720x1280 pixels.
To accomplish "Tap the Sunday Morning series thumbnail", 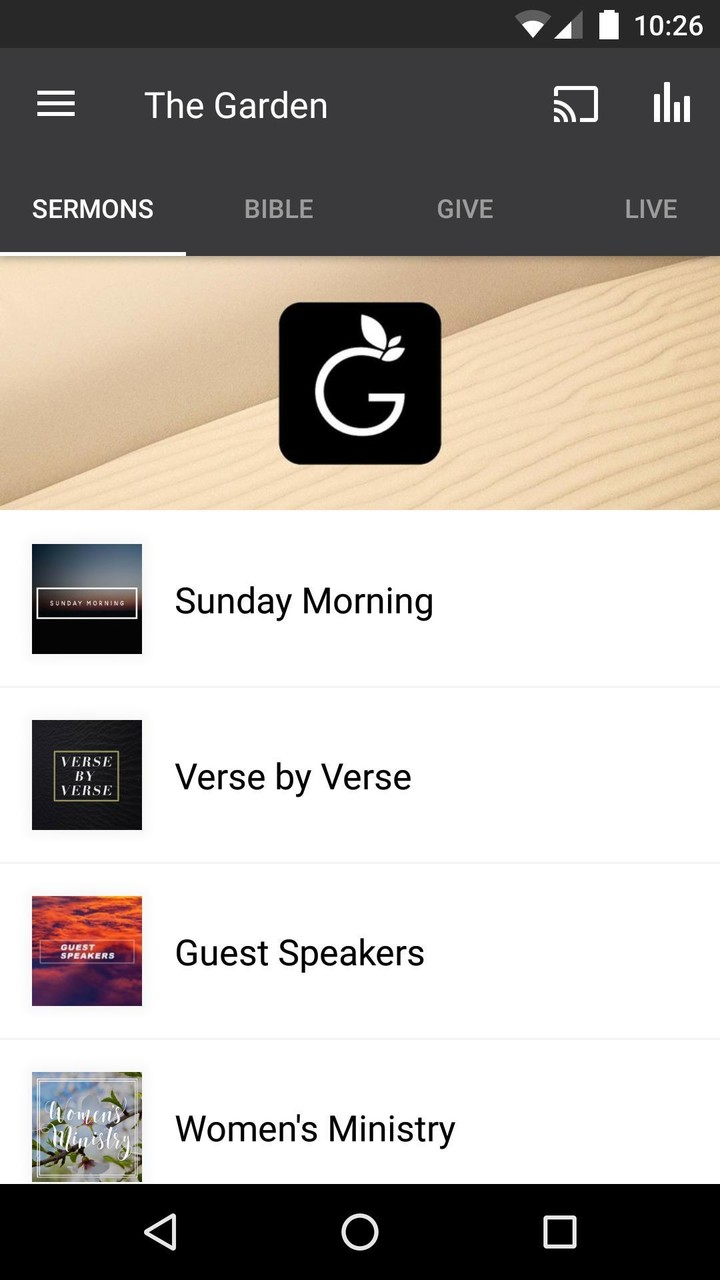I will [x=87, y=599].
